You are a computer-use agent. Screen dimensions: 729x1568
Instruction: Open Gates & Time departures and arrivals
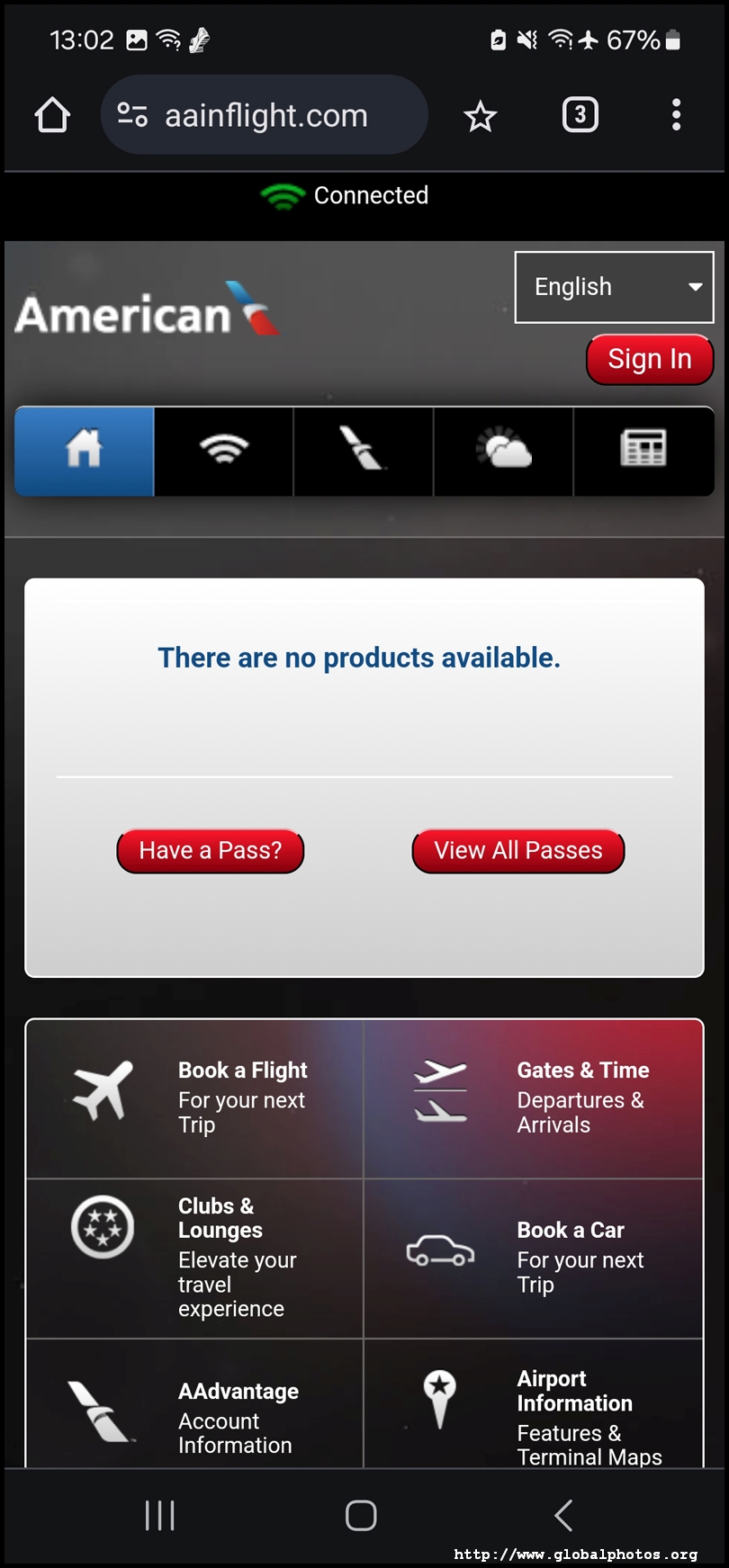534,1098
